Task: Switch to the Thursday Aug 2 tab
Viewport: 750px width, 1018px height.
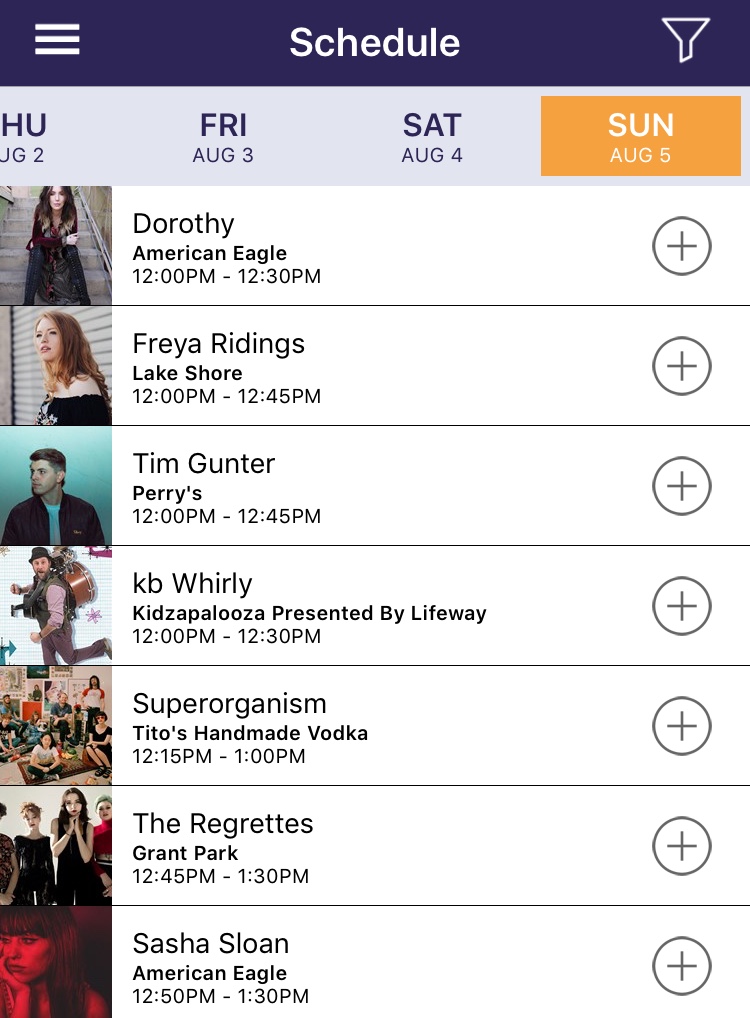Action: coord(22,137)
